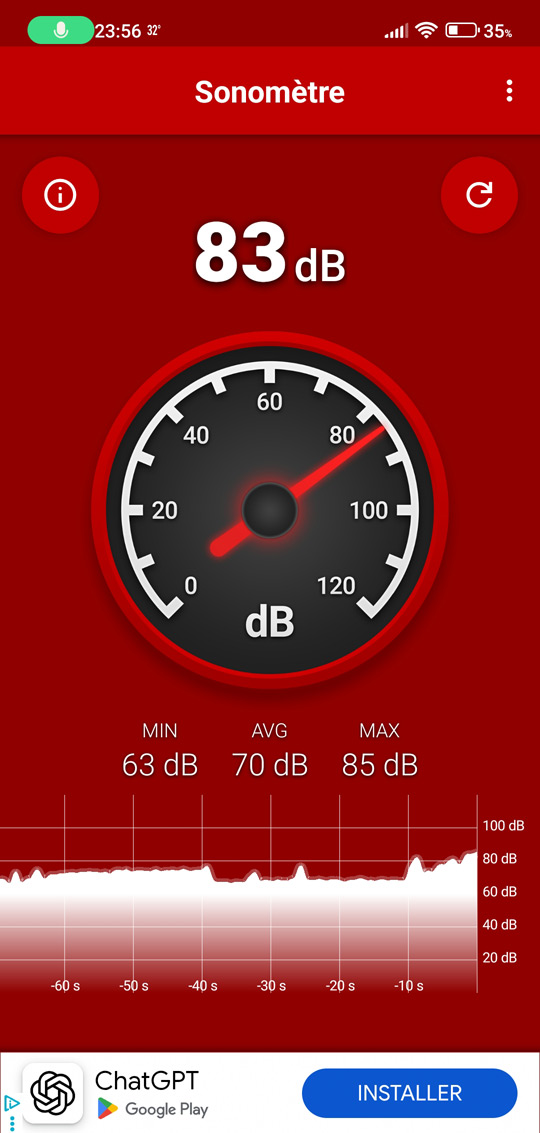The width and height of the screenshot is (540, 1133).
Task: Reset the sound meter readings
Action: [x=479, y=195]
